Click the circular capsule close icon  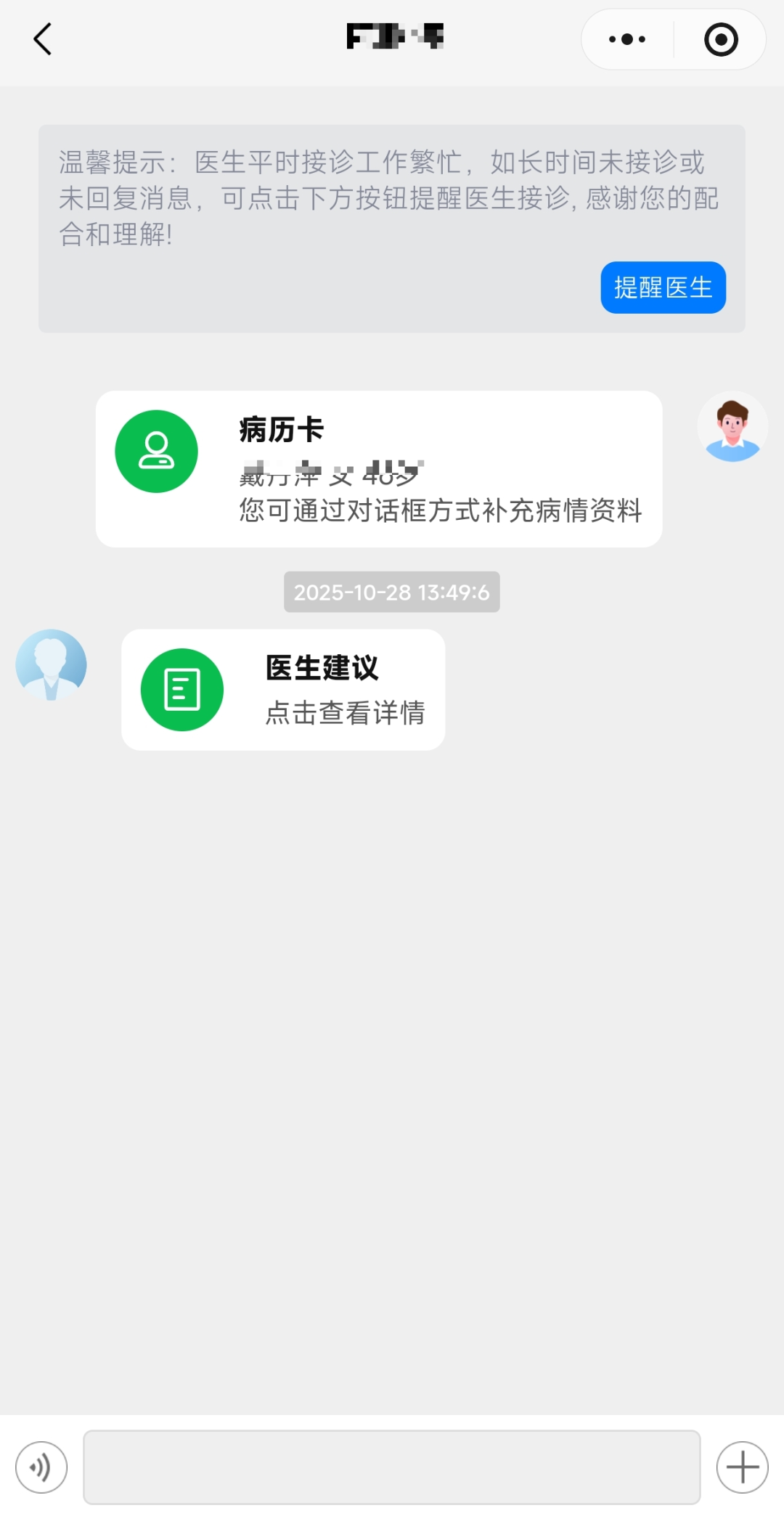click(x=719, y=40)
